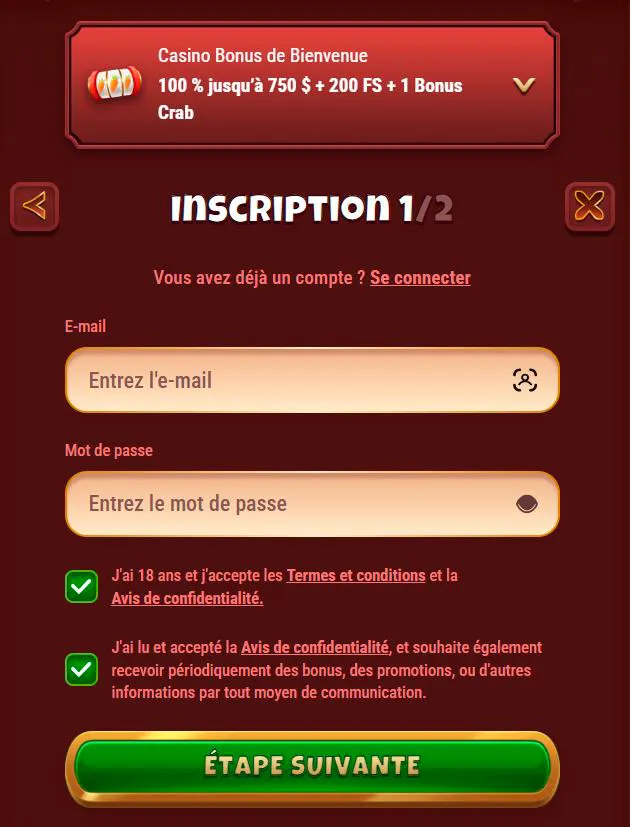Expand the Casino Bonus de Bienvenue banner
The image size is (630, 827).
pyautogui.click(x=524, y=85)
